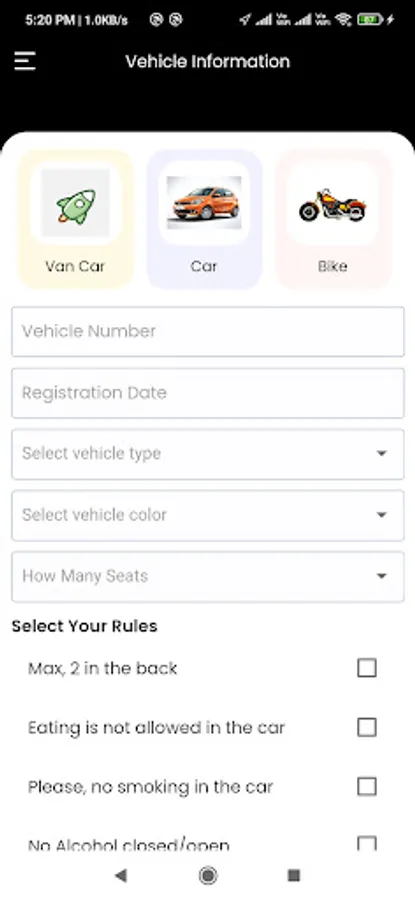Tick Please, no smoking in the car
This screenshot has width=415, height=900.
(x=367, y=786)
